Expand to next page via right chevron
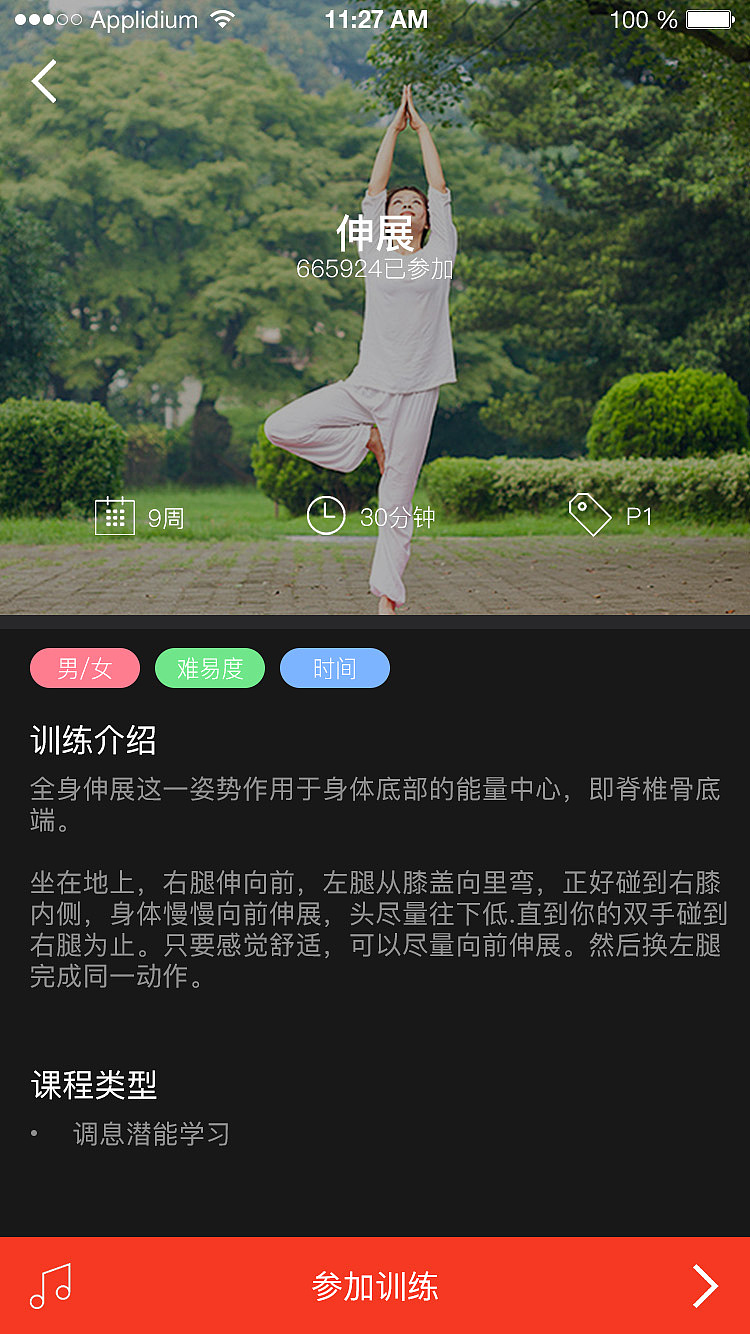Viewport: 750px width, 1334px height. point(705,1285)
